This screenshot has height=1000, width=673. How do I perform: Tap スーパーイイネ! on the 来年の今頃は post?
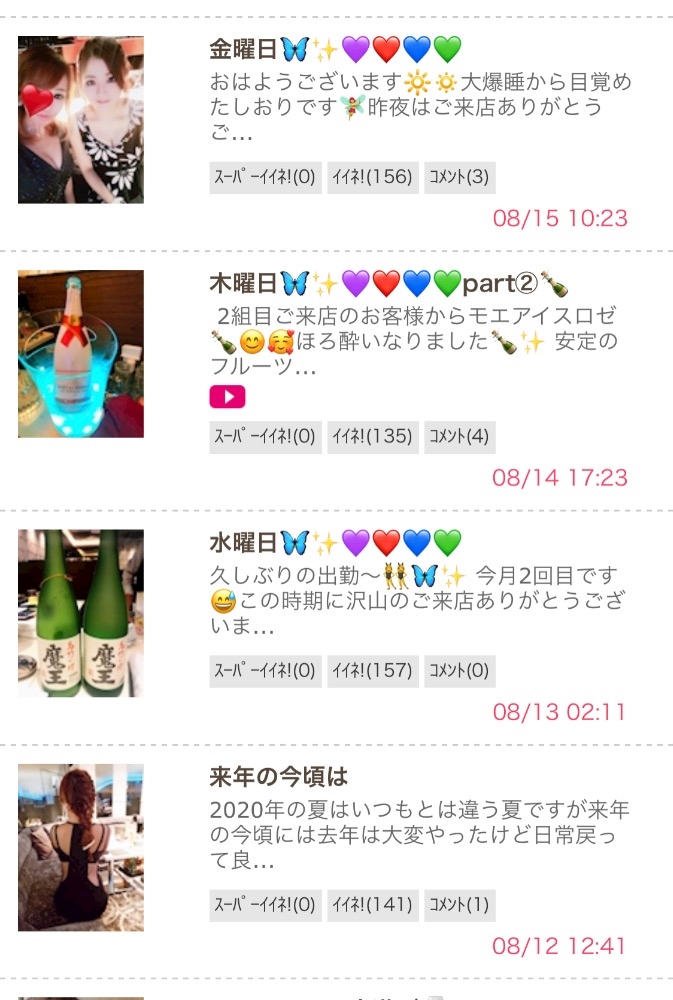pos(265,905)
